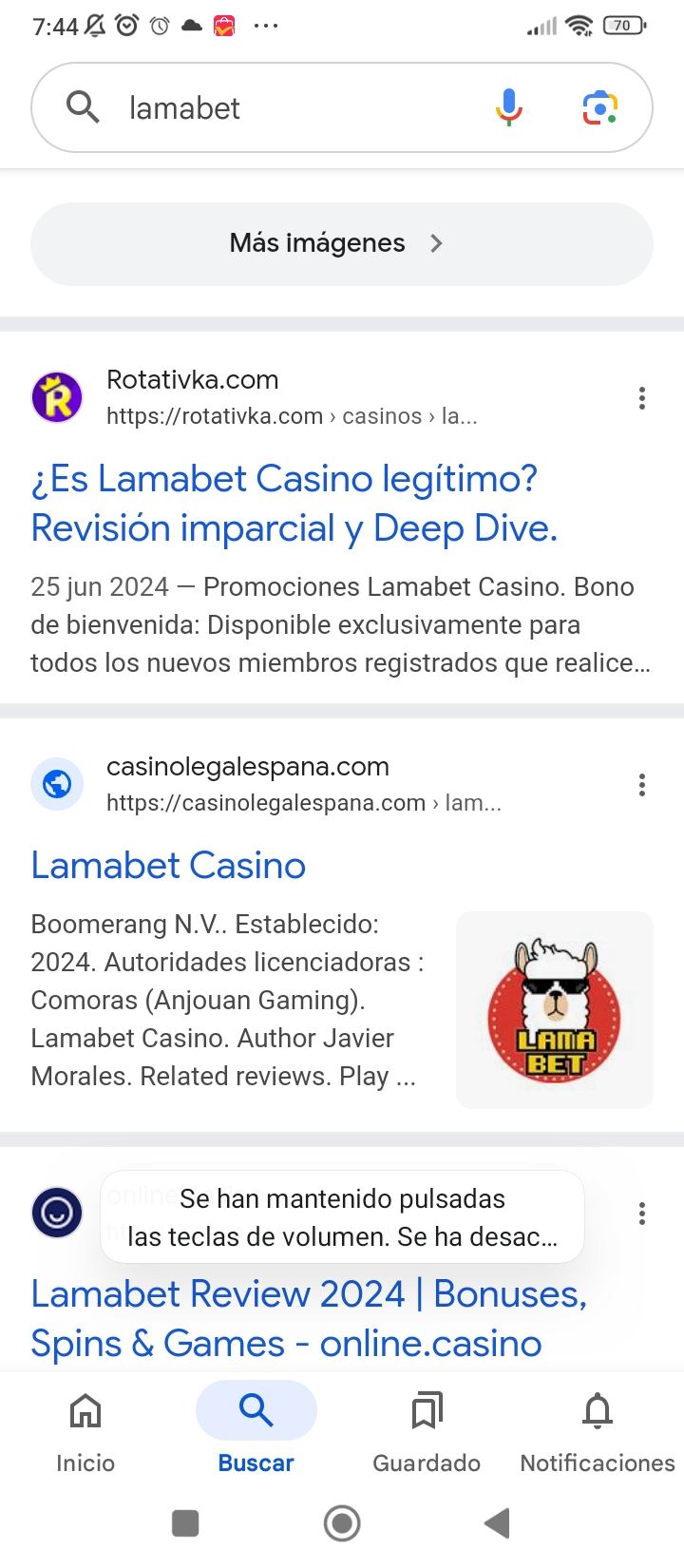
Task: Open Lamabet Review 2024 on online.casino
Action: tap(309, 1318)
